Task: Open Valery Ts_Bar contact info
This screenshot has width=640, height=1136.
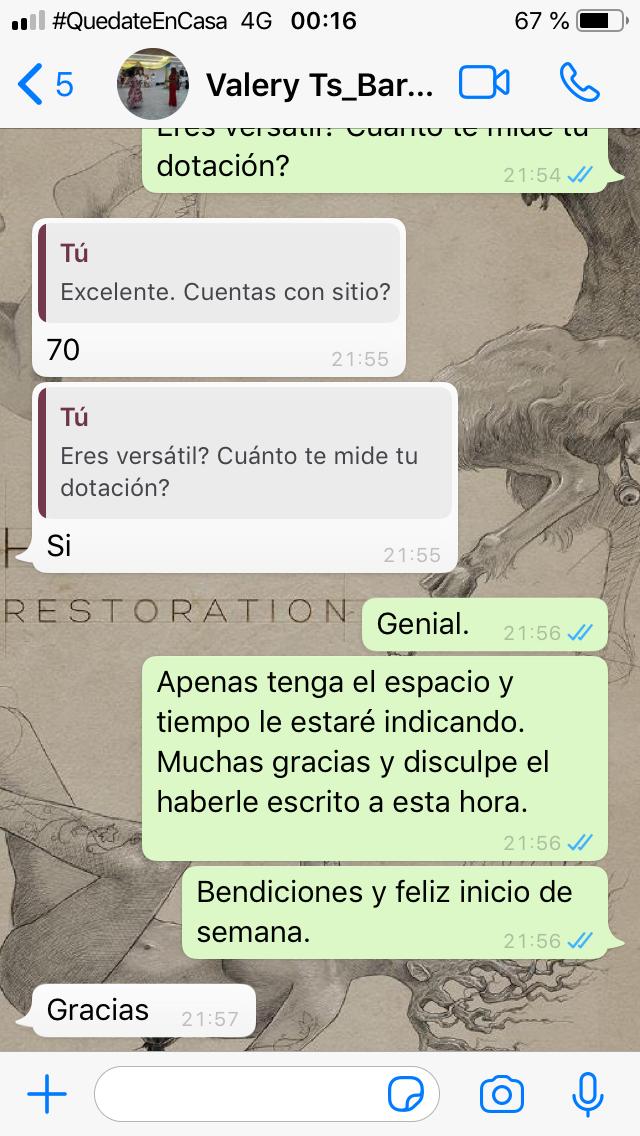Action: tap(319, 86)
